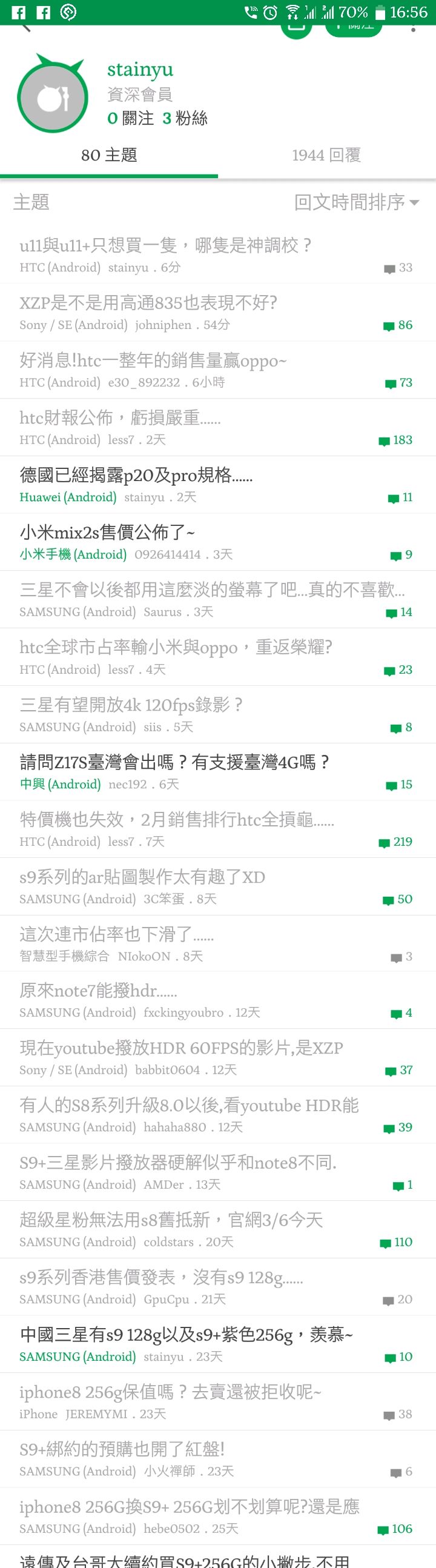
Task: Open thread 特價機也失效,2月銷售排行
Action: point(177,819)
